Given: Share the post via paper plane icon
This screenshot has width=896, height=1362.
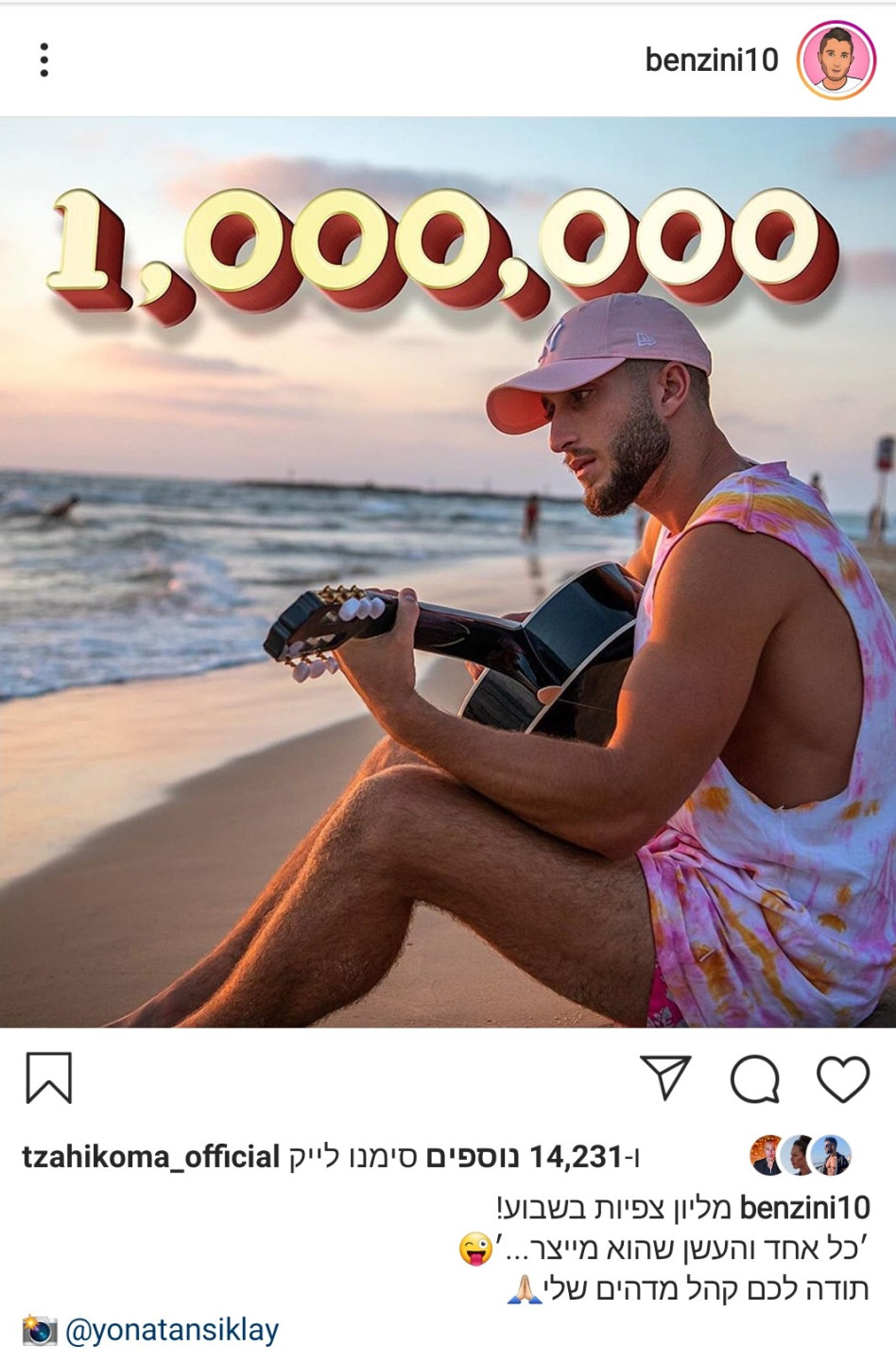Looking at the screenshot, I should point(666,1078).
